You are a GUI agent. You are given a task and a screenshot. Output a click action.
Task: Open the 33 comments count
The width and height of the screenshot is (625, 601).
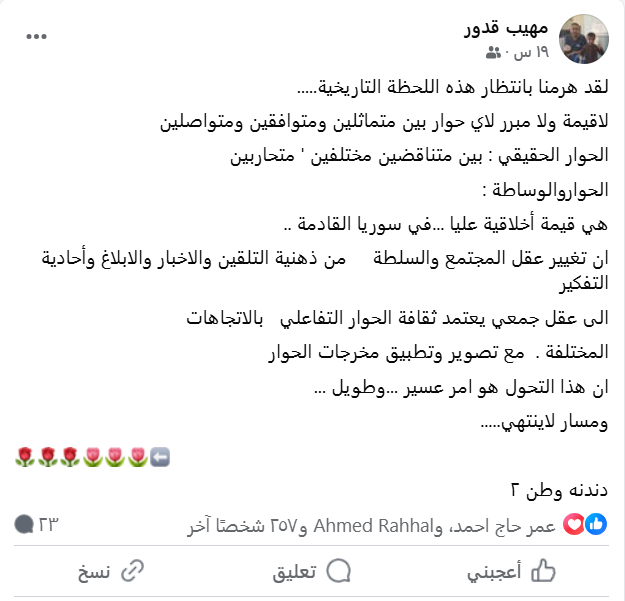(38, 524)
